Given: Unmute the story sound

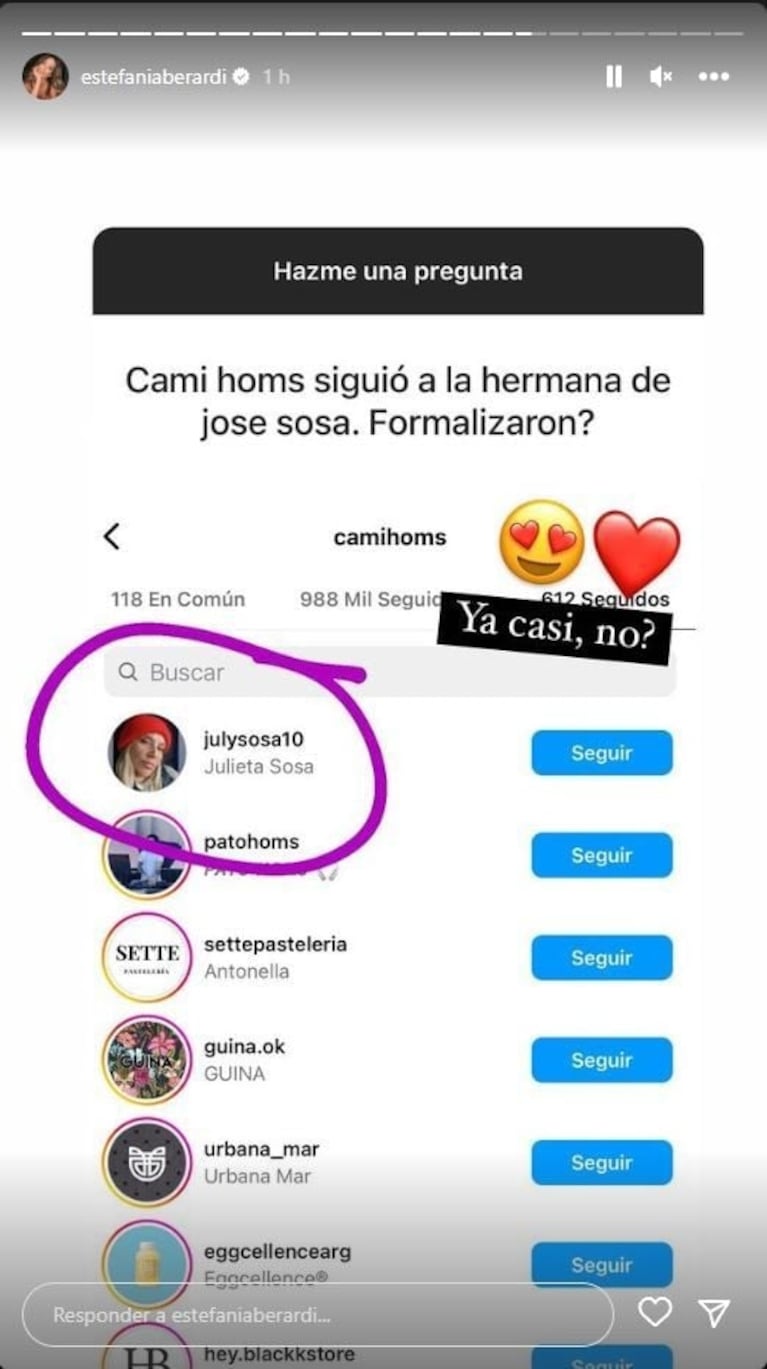Looking at the screenshot, I should (661, 76).
